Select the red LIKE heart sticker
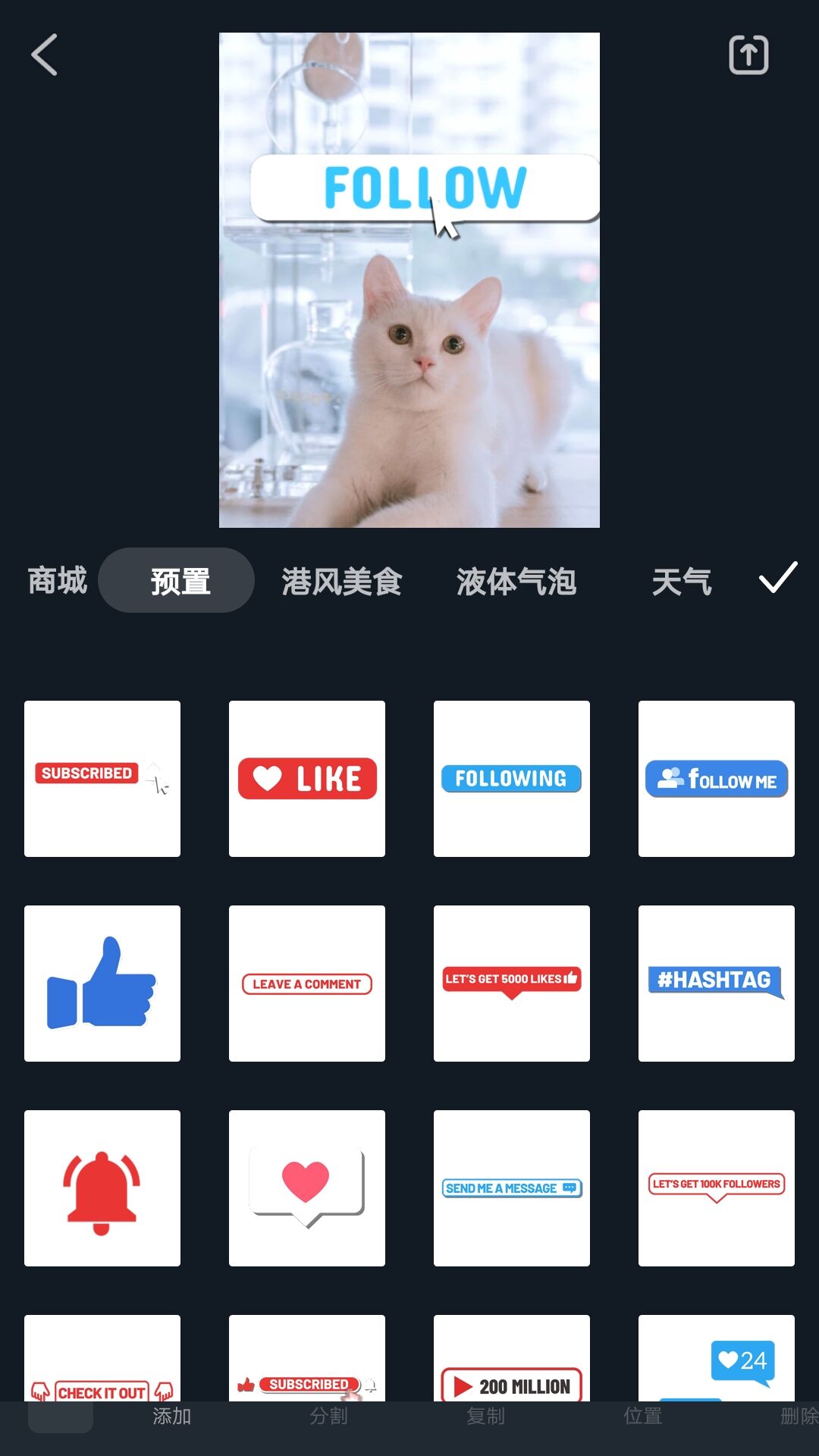 coord(306,777)
